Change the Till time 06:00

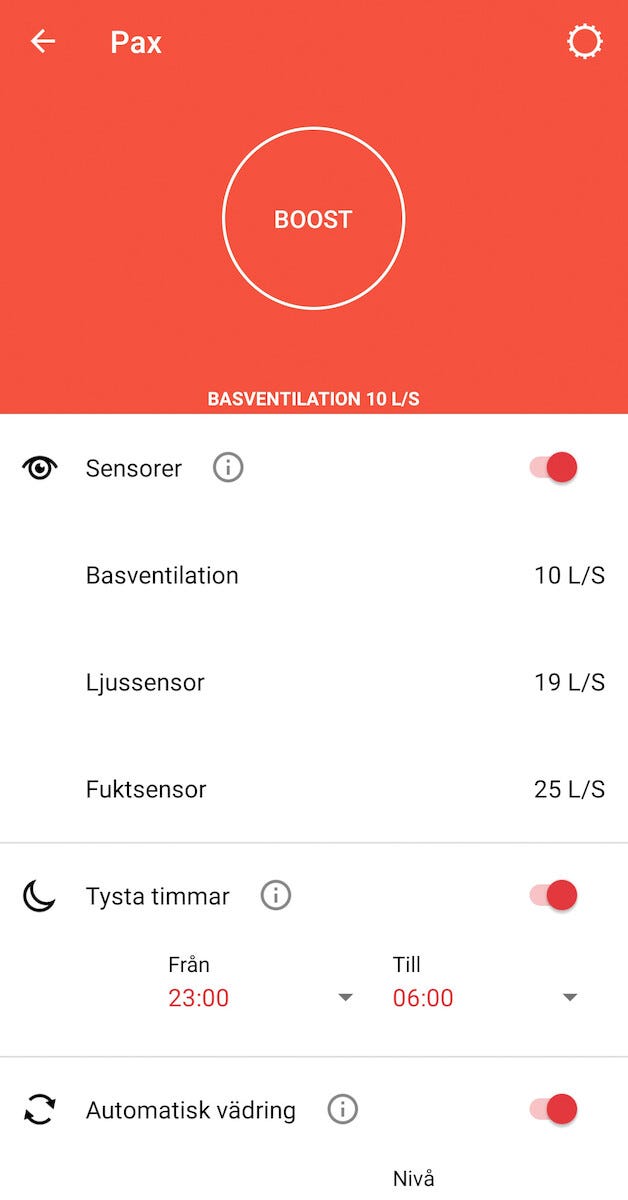[485, 997]
